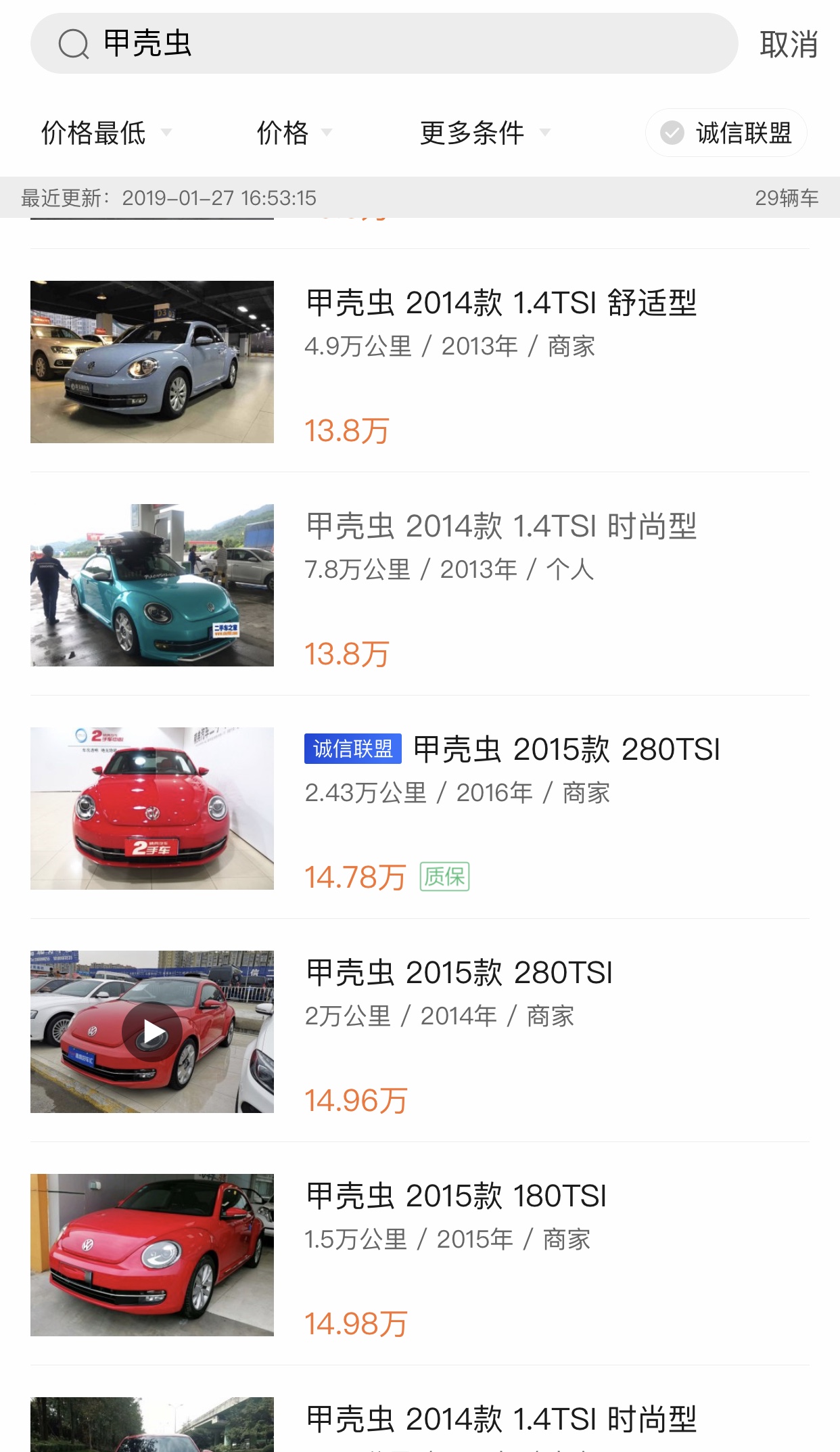Open the 甲壳虫 2014款 1.4TSI 舒适型 listing

(x=502, y=303)
